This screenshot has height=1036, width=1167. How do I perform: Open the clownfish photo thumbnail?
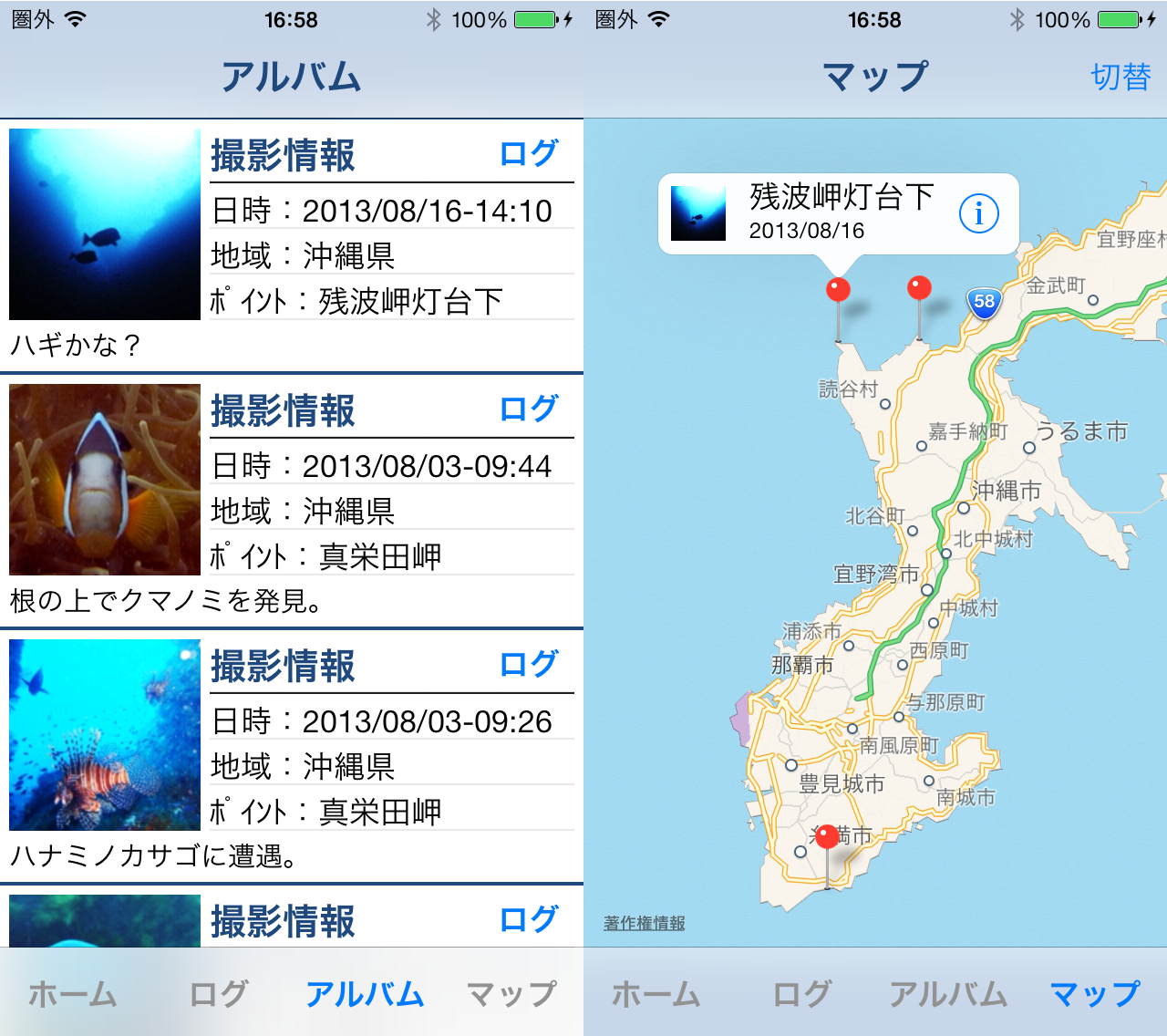click(x=105, y=480)
